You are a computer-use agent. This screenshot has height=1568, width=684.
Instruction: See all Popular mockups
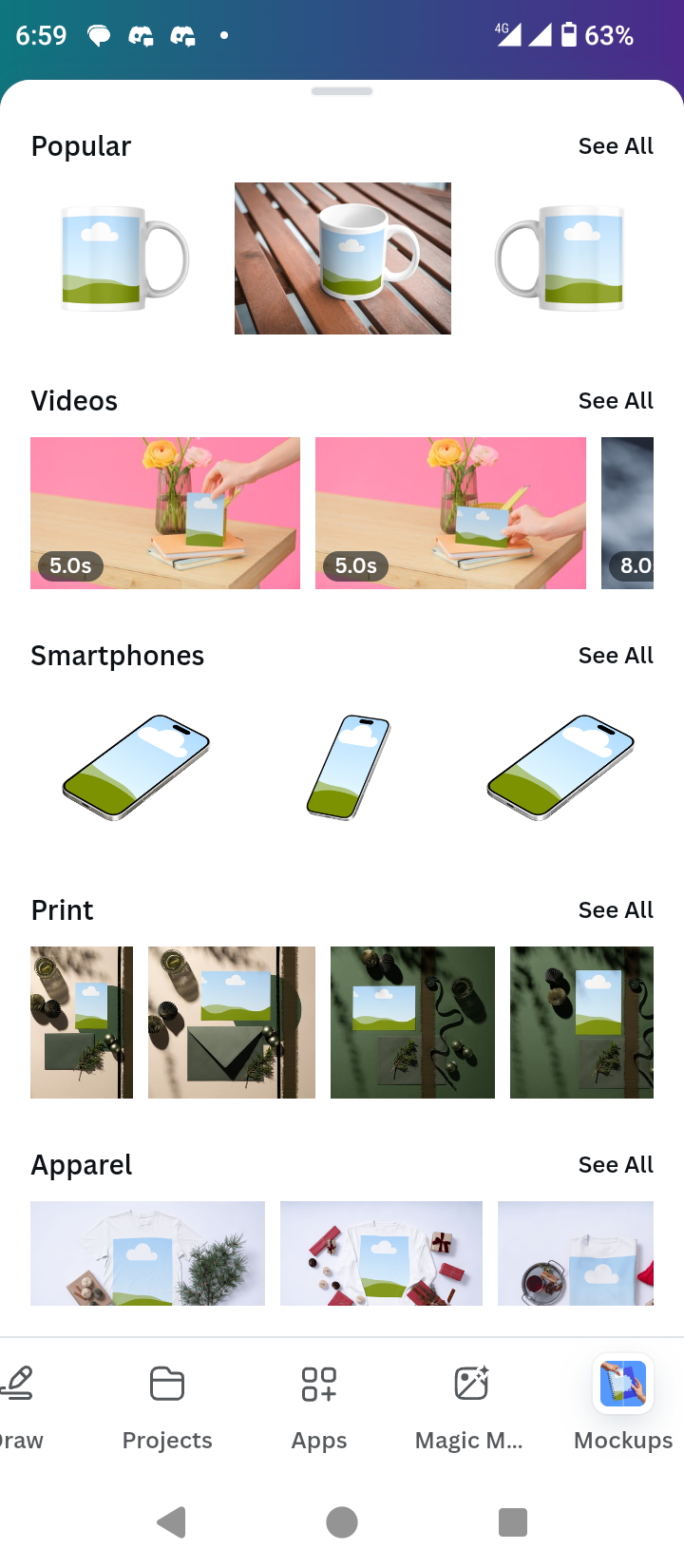(616, 146)
